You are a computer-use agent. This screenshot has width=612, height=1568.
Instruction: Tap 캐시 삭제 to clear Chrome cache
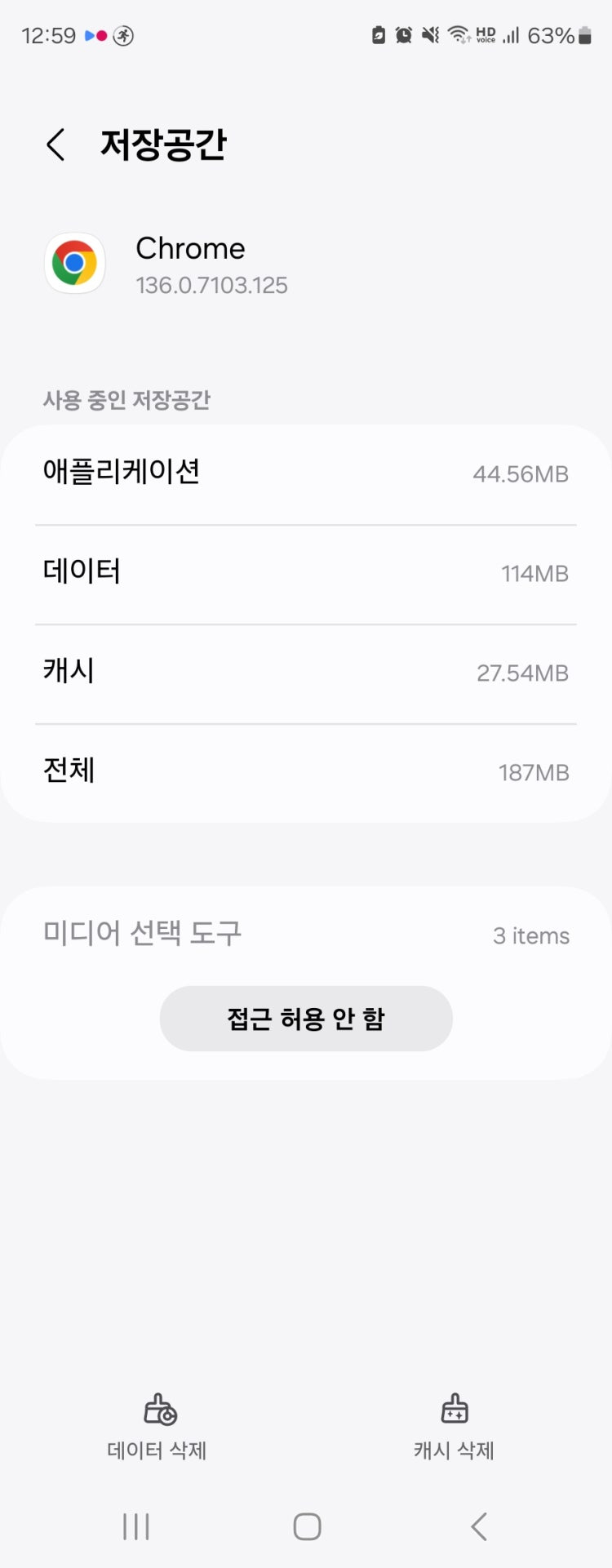[x=454, y=1425]
